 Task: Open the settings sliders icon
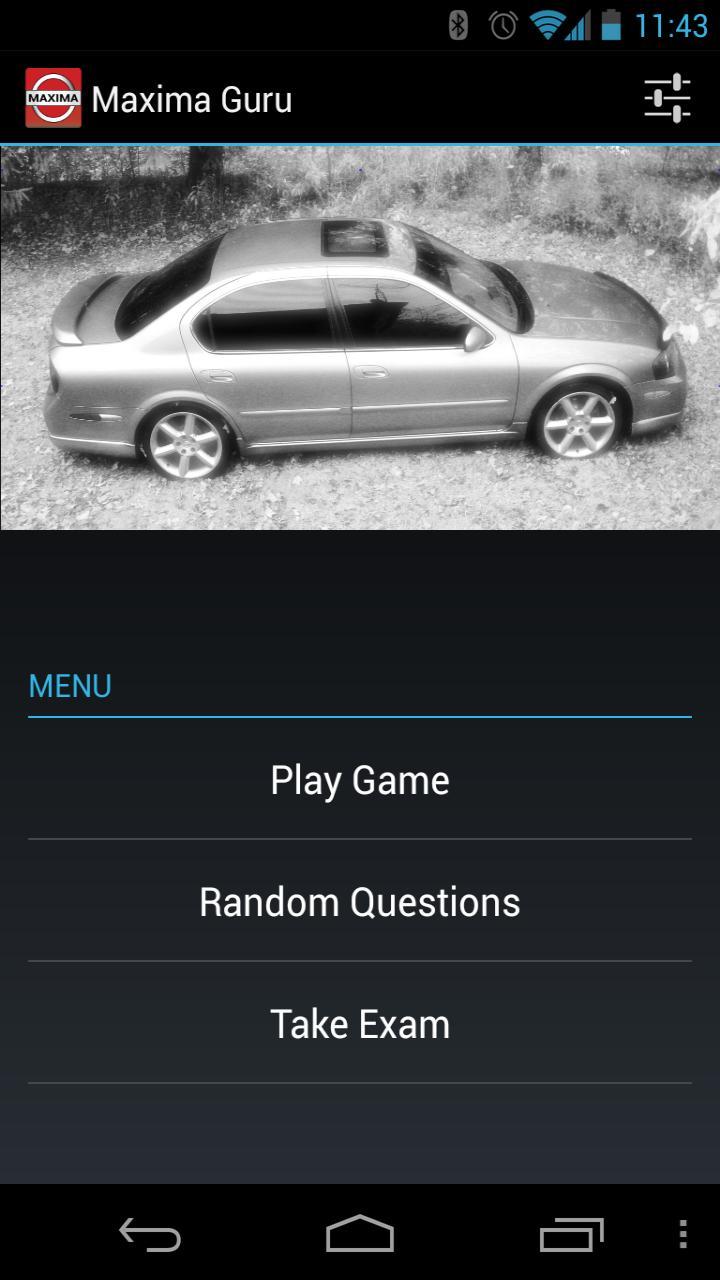tap(667, 99)
